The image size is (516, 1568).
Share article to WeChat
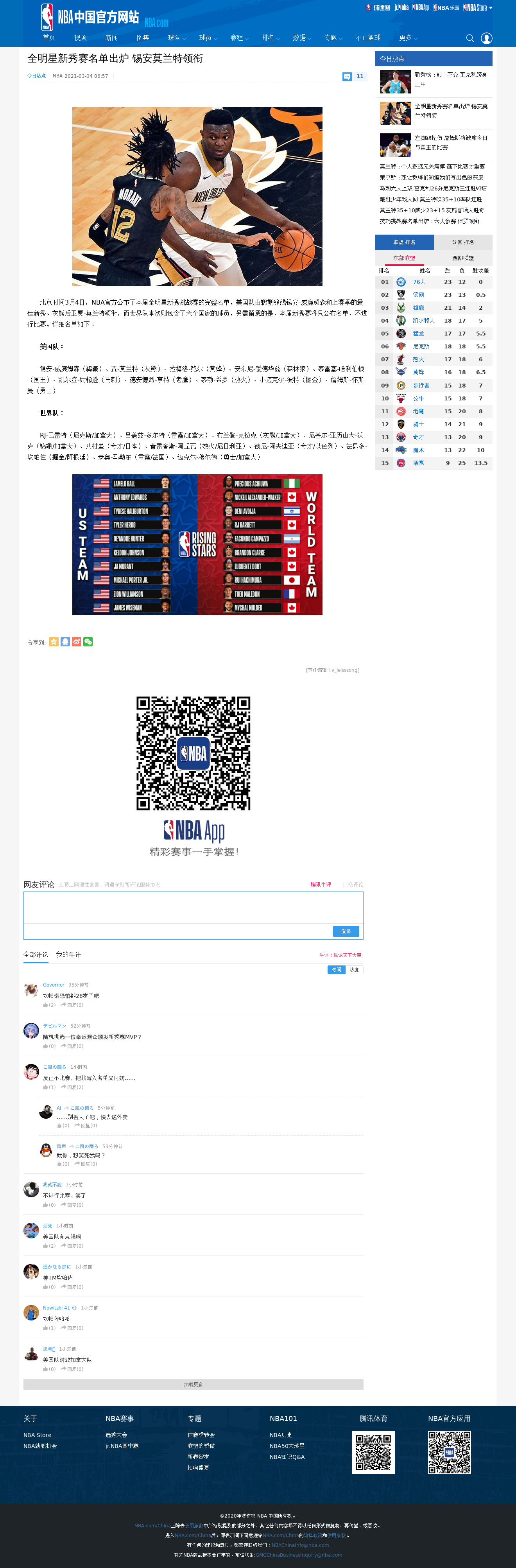click(x=88, y=642)
